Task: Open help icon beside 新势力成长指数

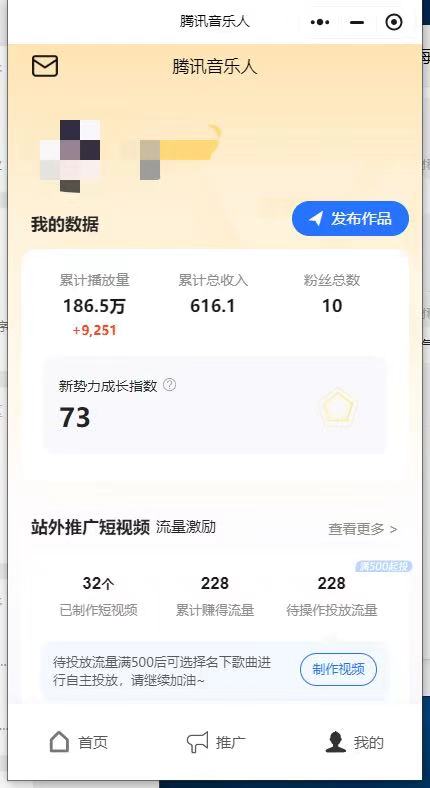Action: click(x=170, y=385)
